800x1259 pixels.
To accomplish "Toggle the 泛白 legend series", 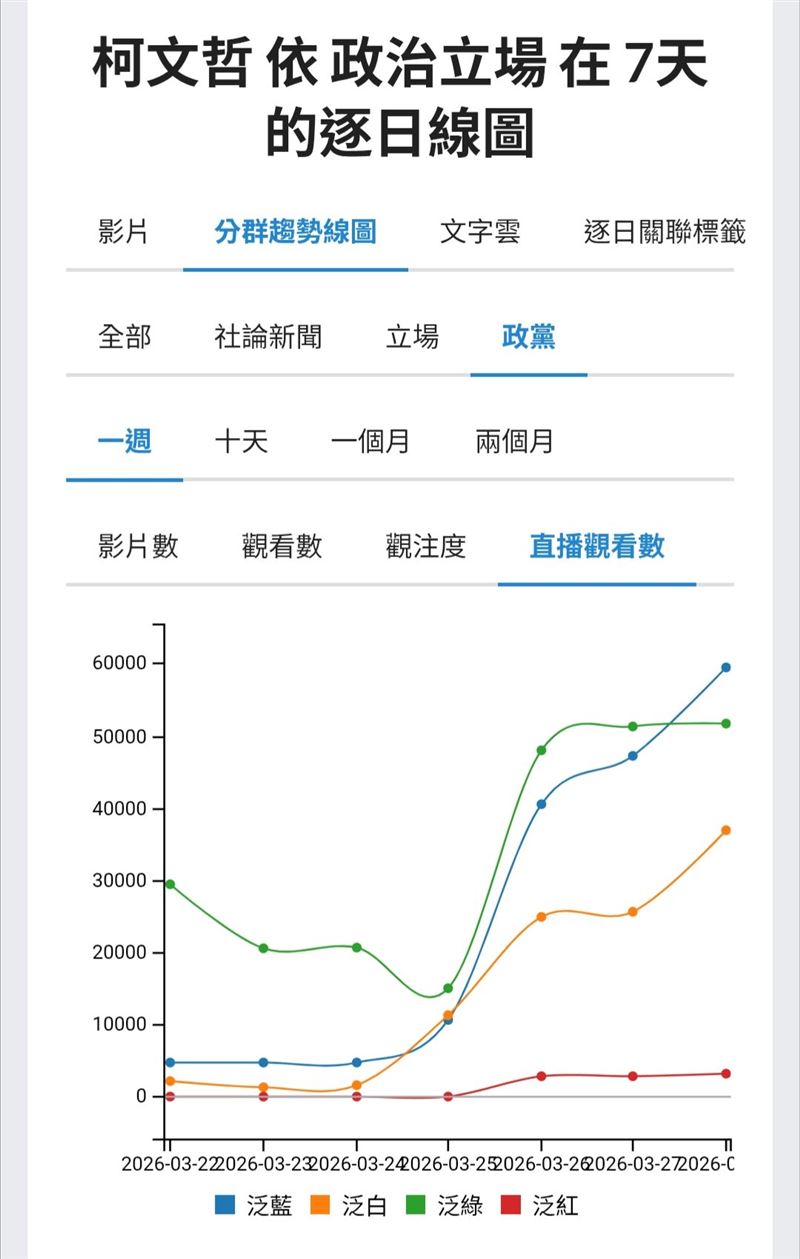I will pos(350,1205).
